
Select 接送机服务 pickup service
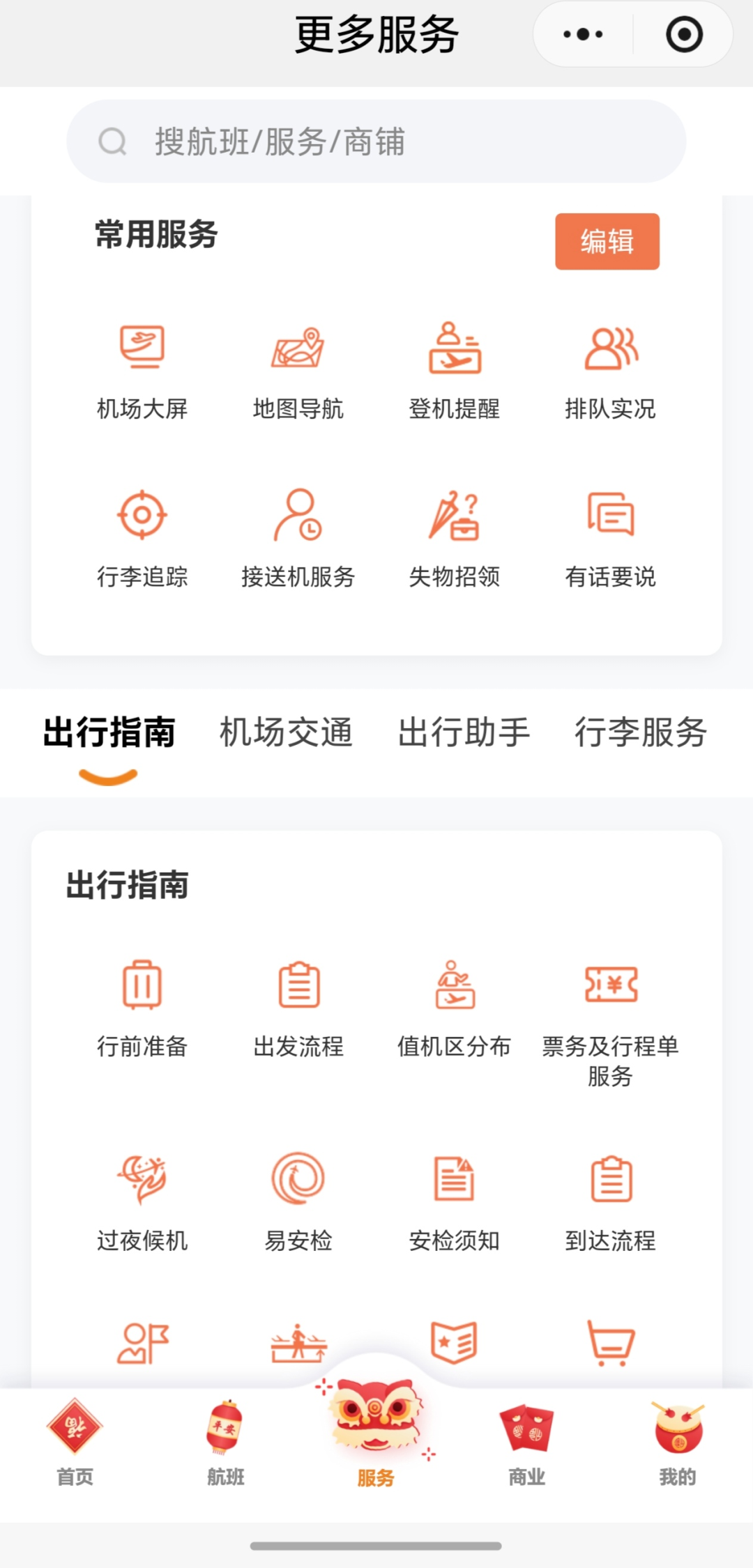click(x=298, y=537)
